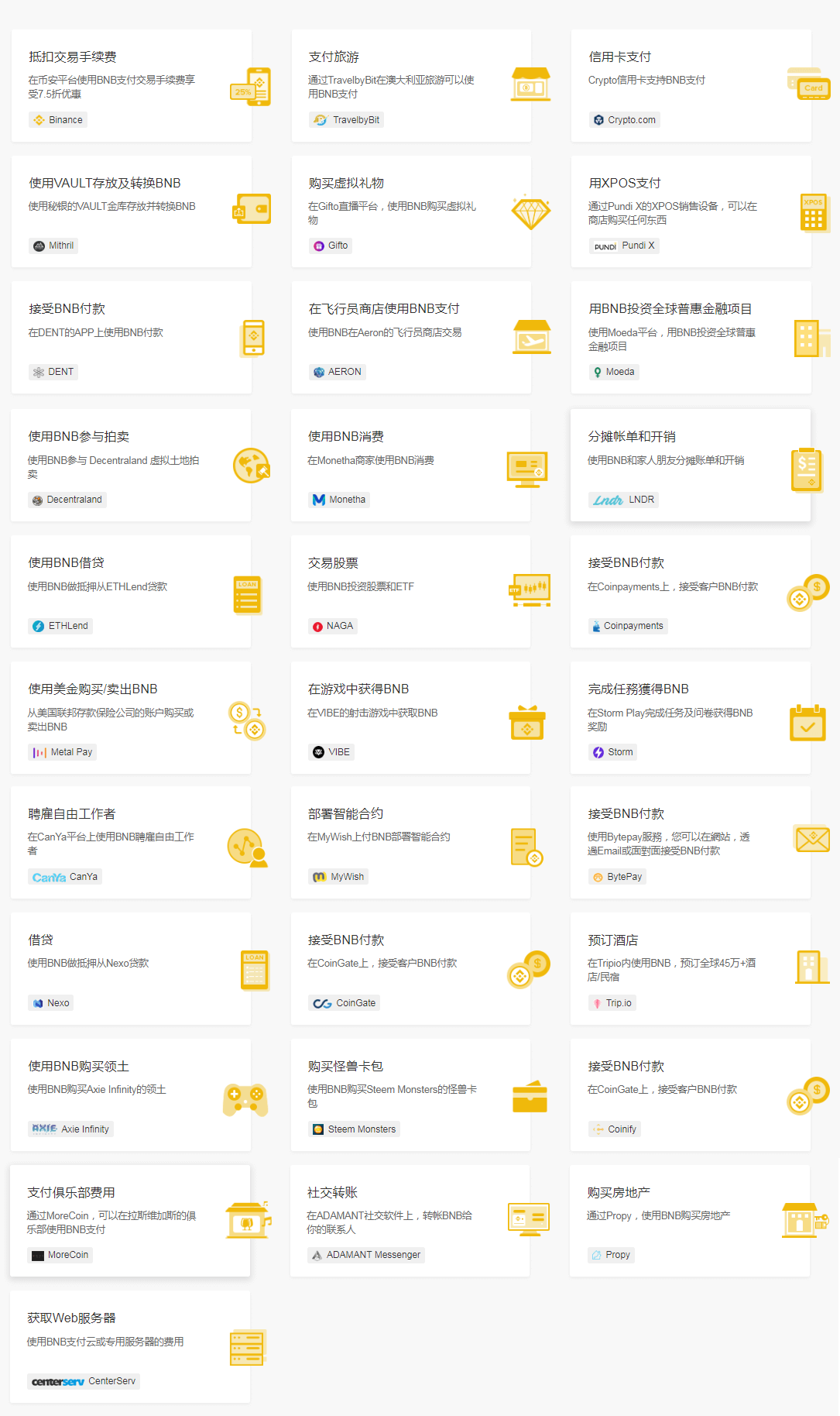The height and width of the screenshot is (1416, 840).
Task: Select the ETHLend loan card
Action: tap(131, 592)
